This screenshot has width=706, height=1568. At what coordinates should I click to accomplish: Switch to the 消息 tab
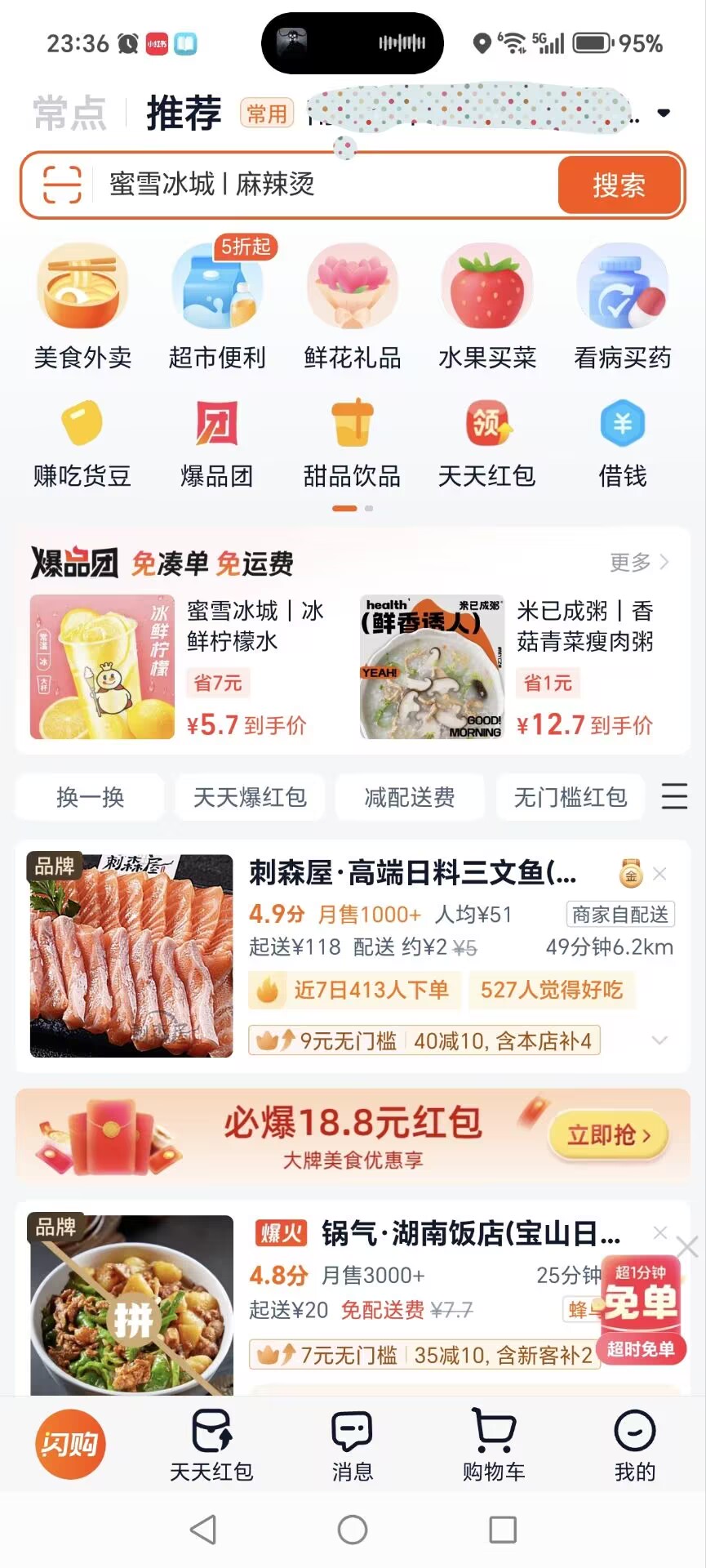pos(353,1445)
